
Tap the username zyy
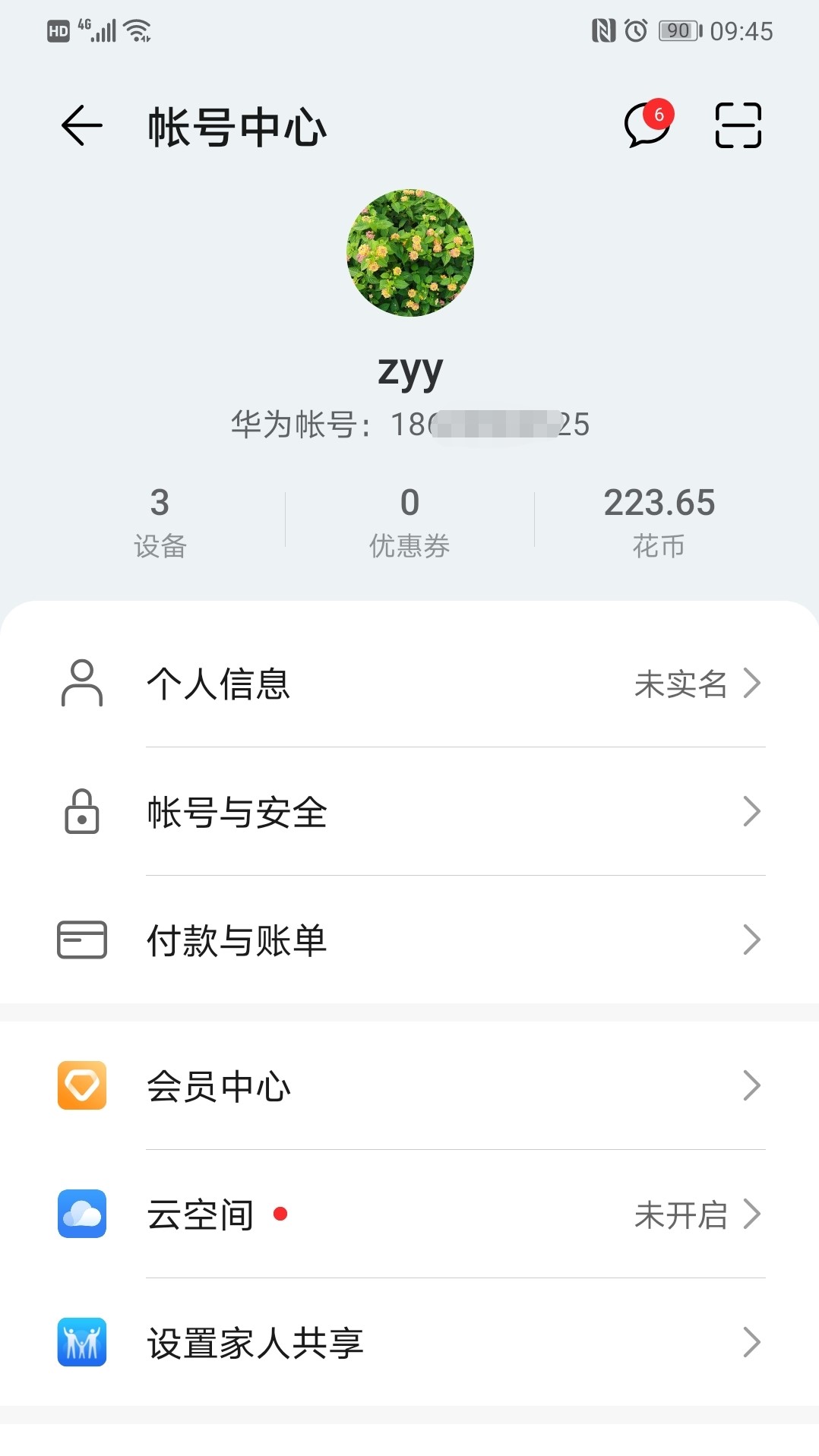pos(409,370)
